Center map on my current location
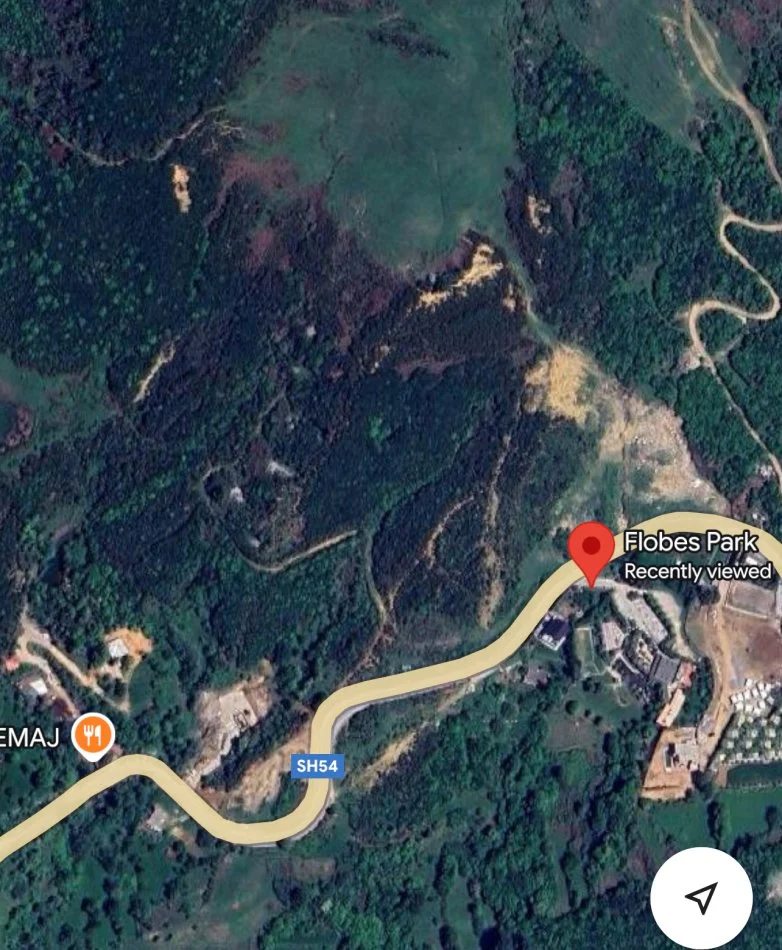Screen dimensions: 782x950 [x=701, y=897]
